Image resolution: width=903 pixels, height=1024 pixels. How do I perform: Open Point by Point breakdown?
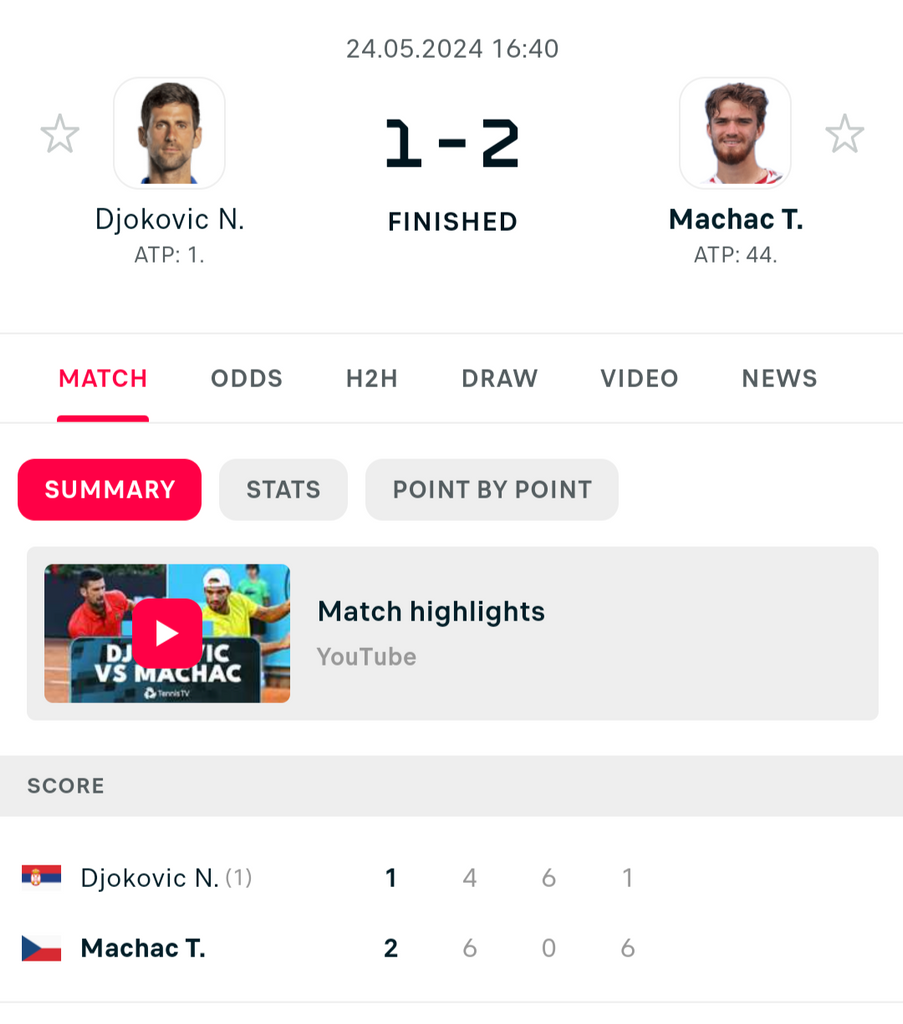pyautogui.click(x=492, y=490)
